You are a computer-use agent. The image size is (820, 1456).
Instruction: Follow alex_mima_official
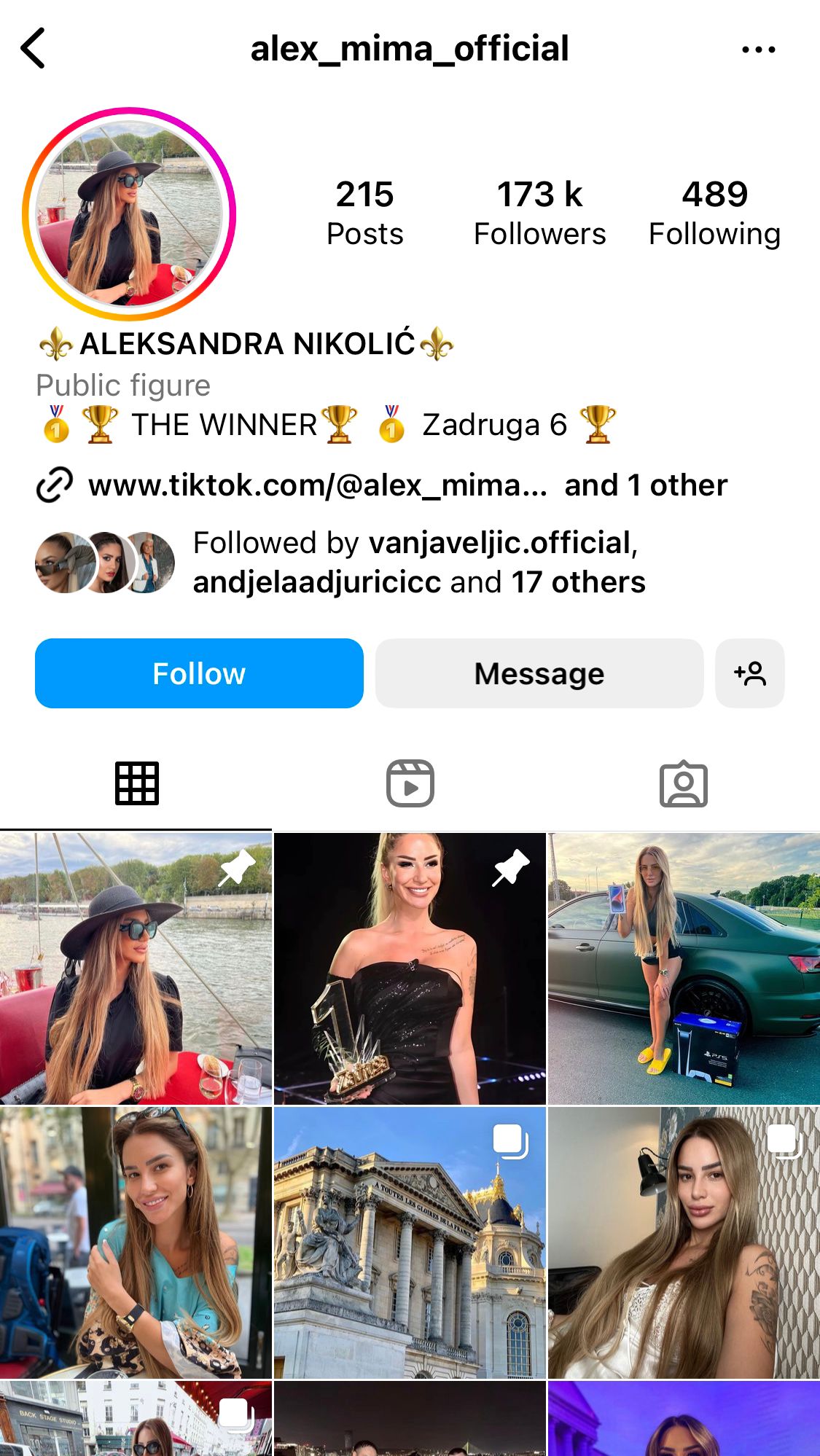tap(199, 673)
